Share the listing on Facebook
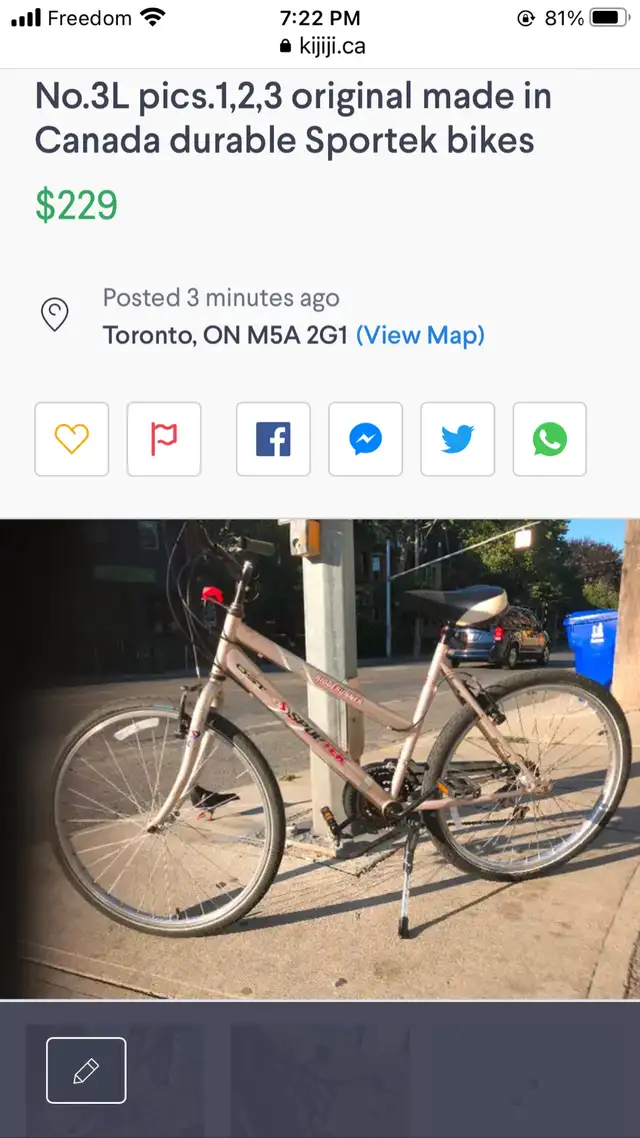The height and width of the screenshot is (1138, 640). (273, 439)
